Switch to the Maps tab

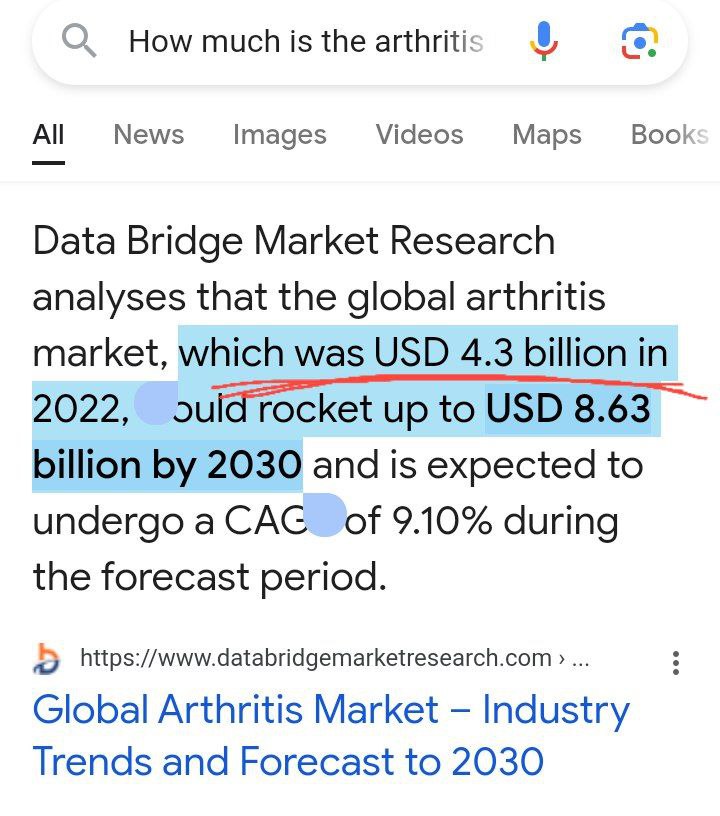tap(547, 135)
